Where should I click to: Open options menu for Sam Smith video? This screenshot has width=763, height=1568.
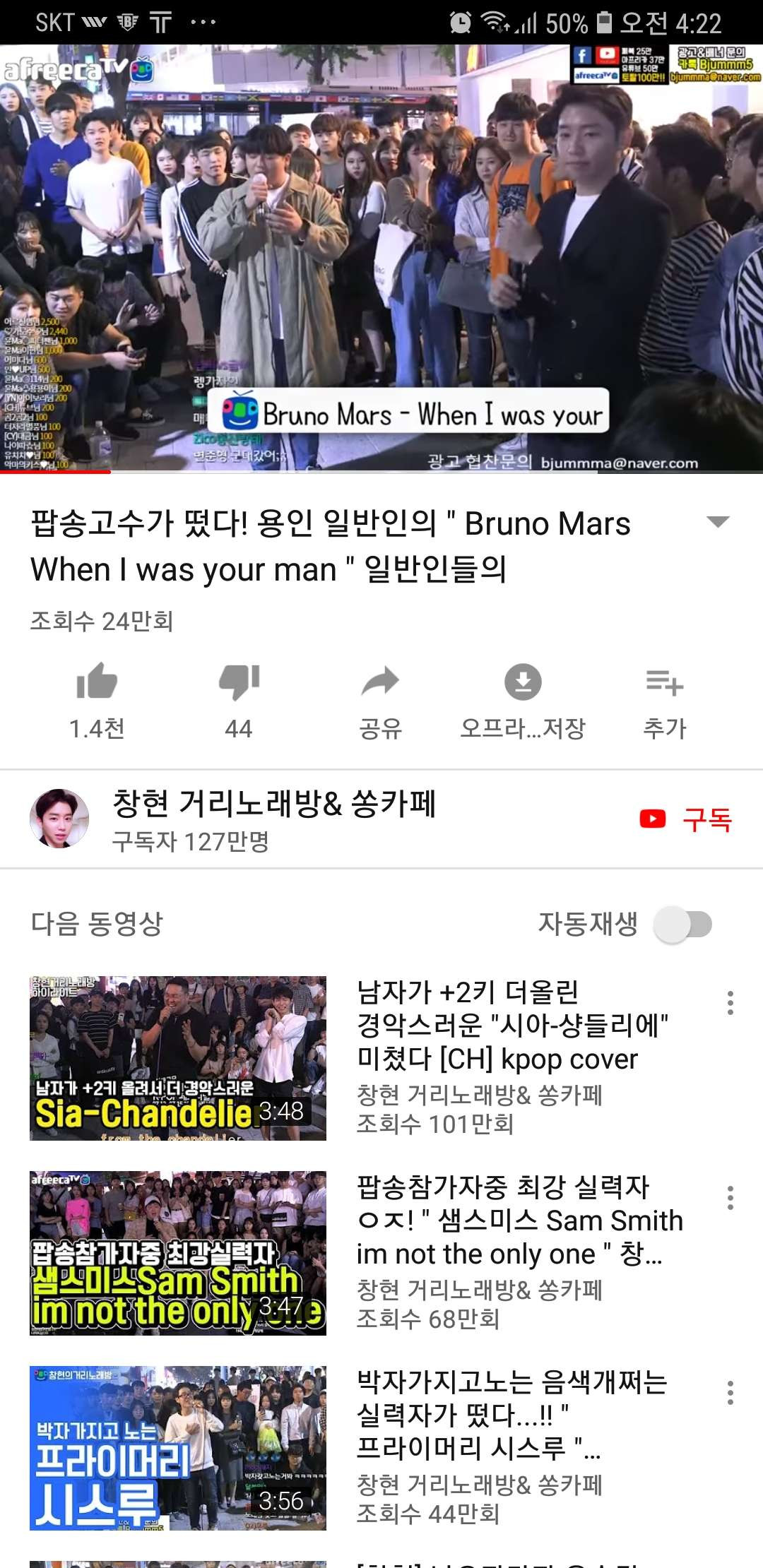(x=731, y=1198)
